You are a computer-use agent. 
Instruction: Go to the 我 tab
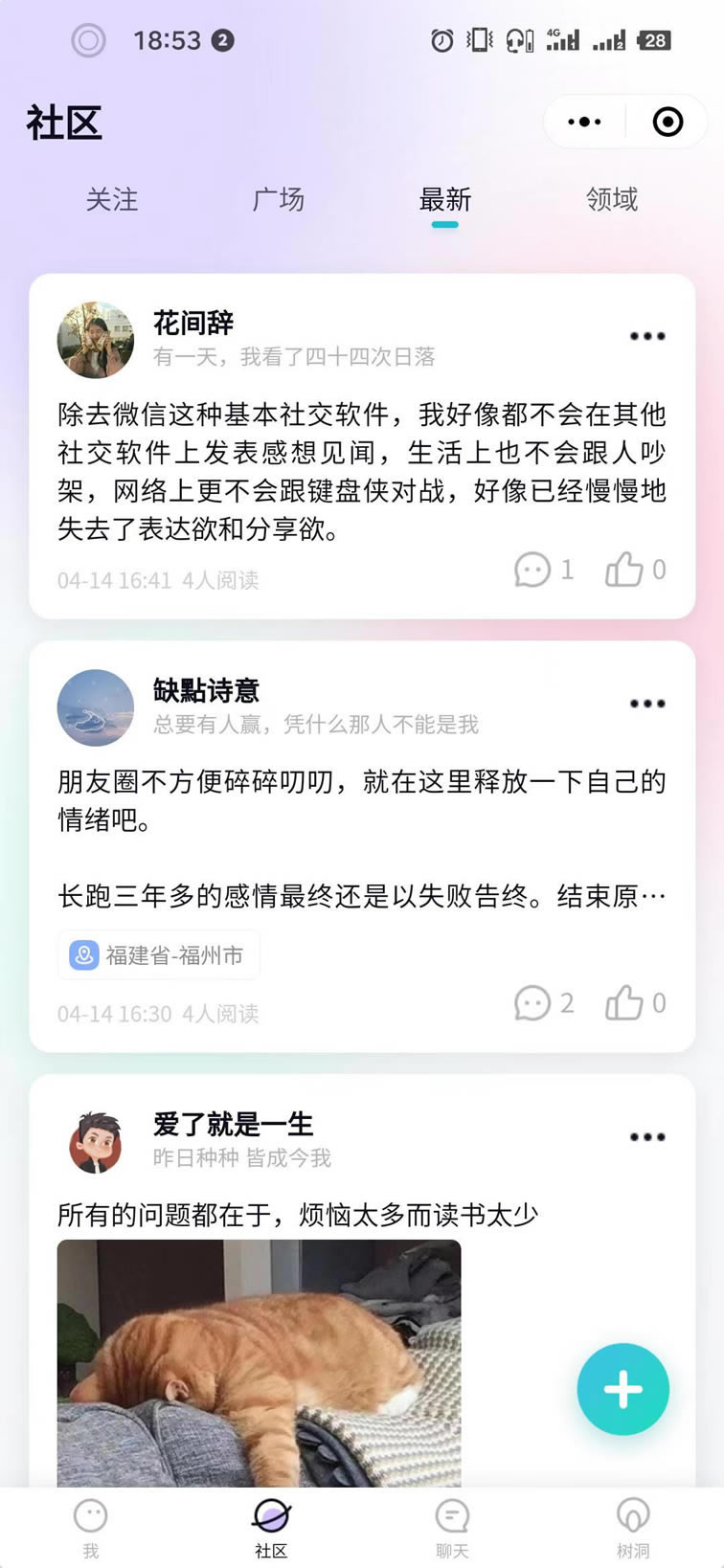point(91,1528)
